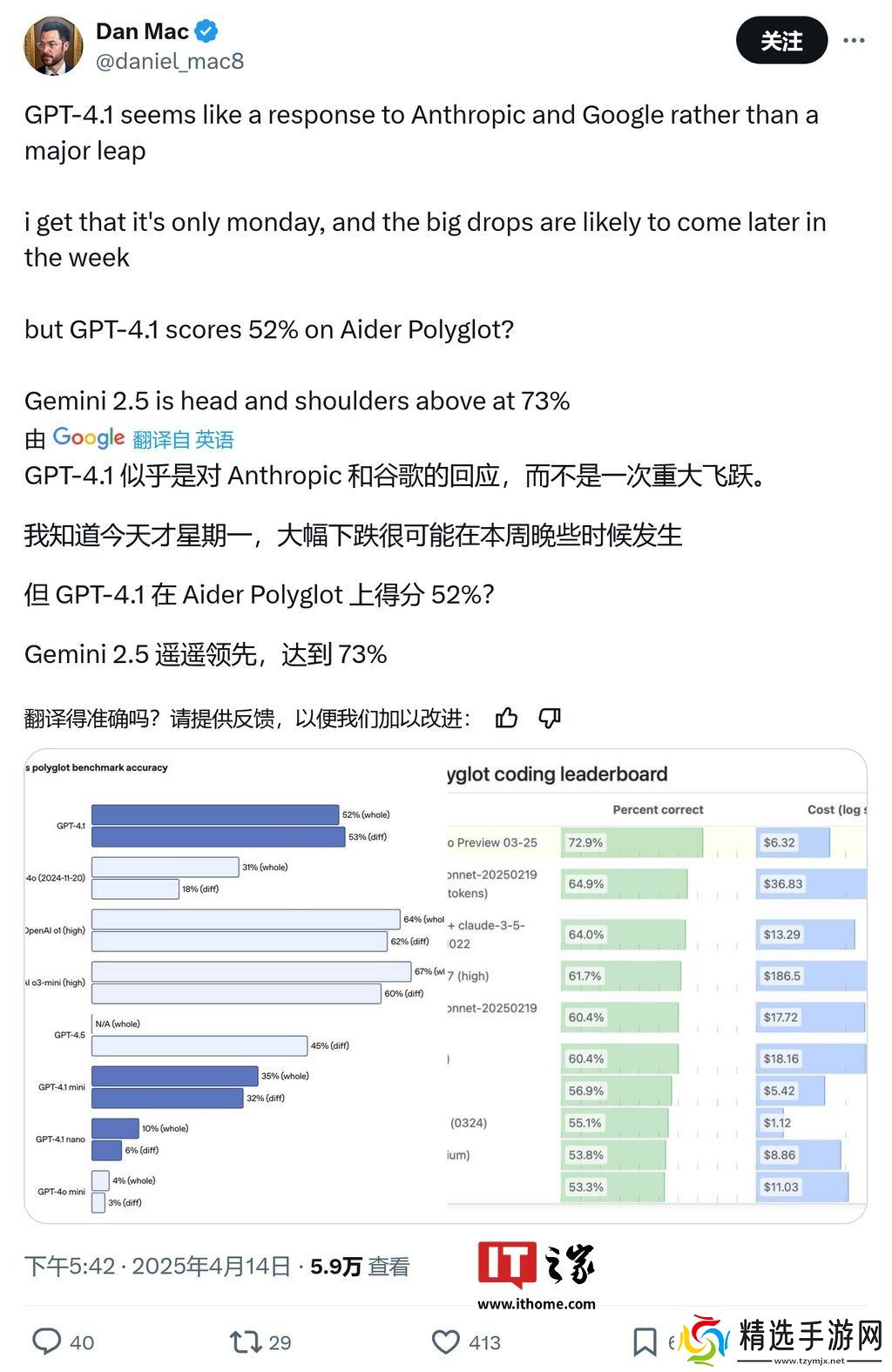View the 5.9万 查看 view analytics

pos(360,1266)
